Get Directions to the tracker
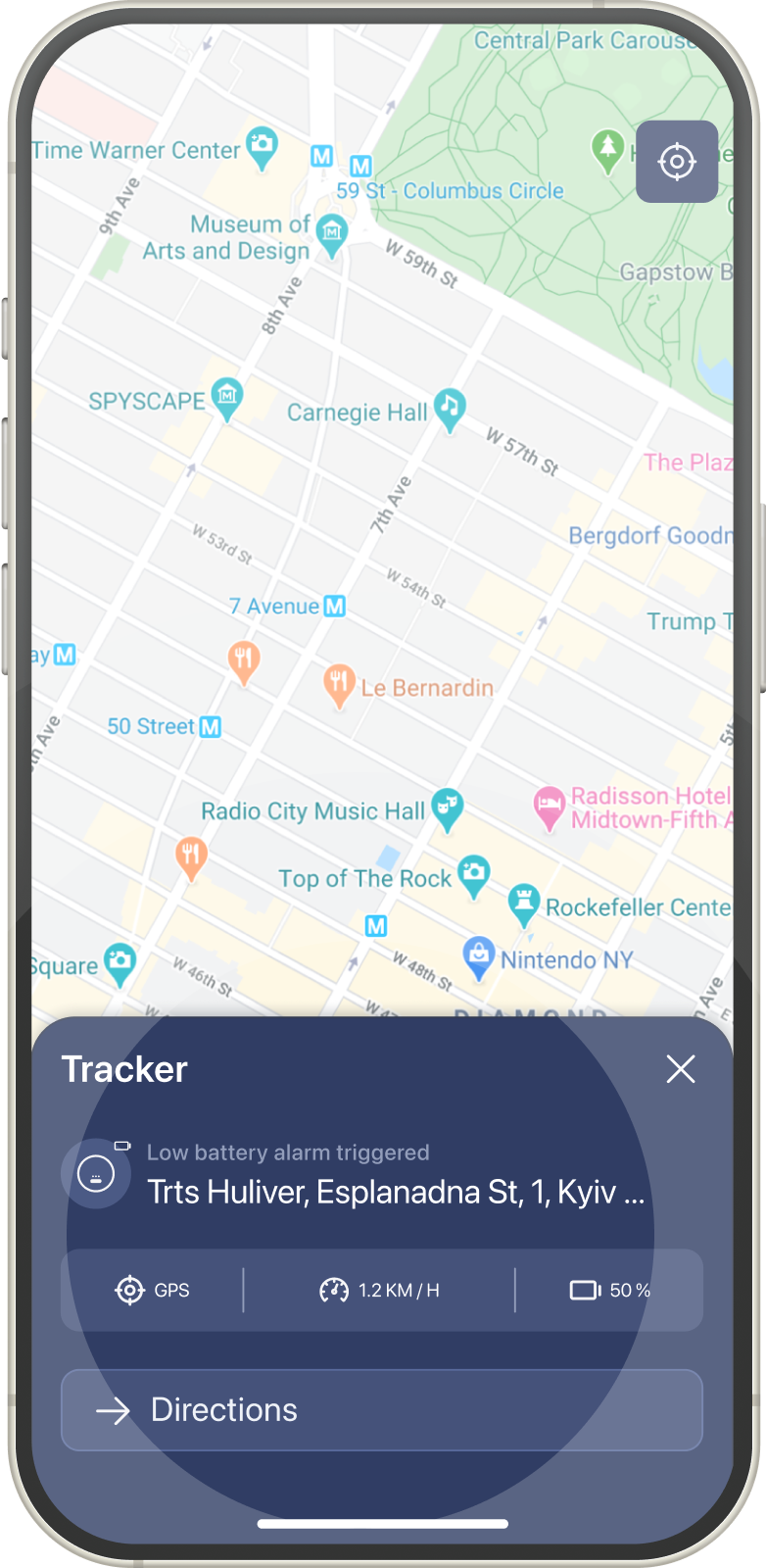 tap(382, 1409)
